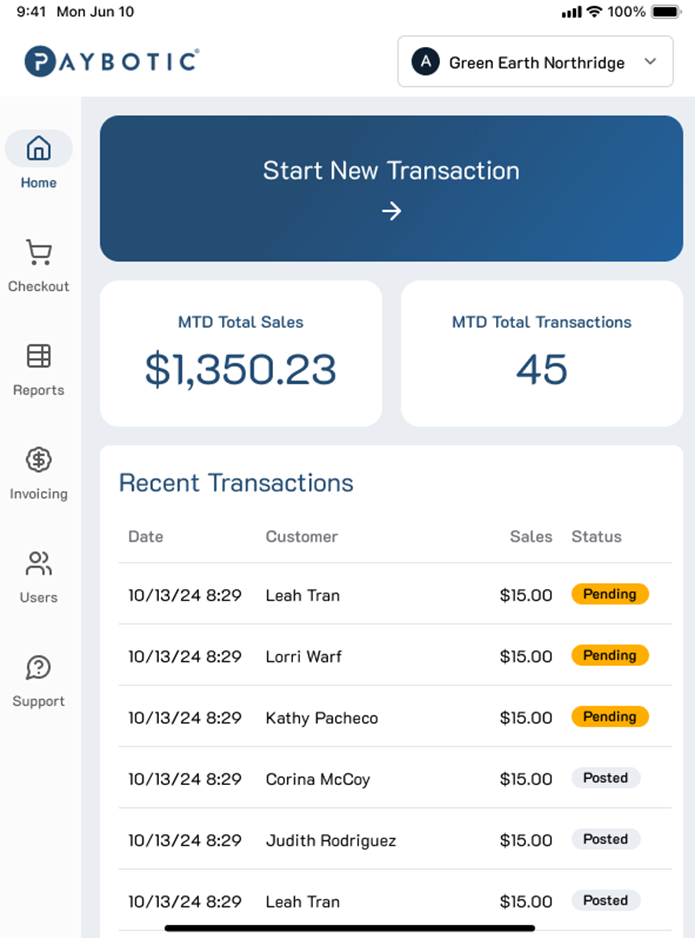
Task: Open Lorri Warf's pending transaction
Action: tap(390, 656)
